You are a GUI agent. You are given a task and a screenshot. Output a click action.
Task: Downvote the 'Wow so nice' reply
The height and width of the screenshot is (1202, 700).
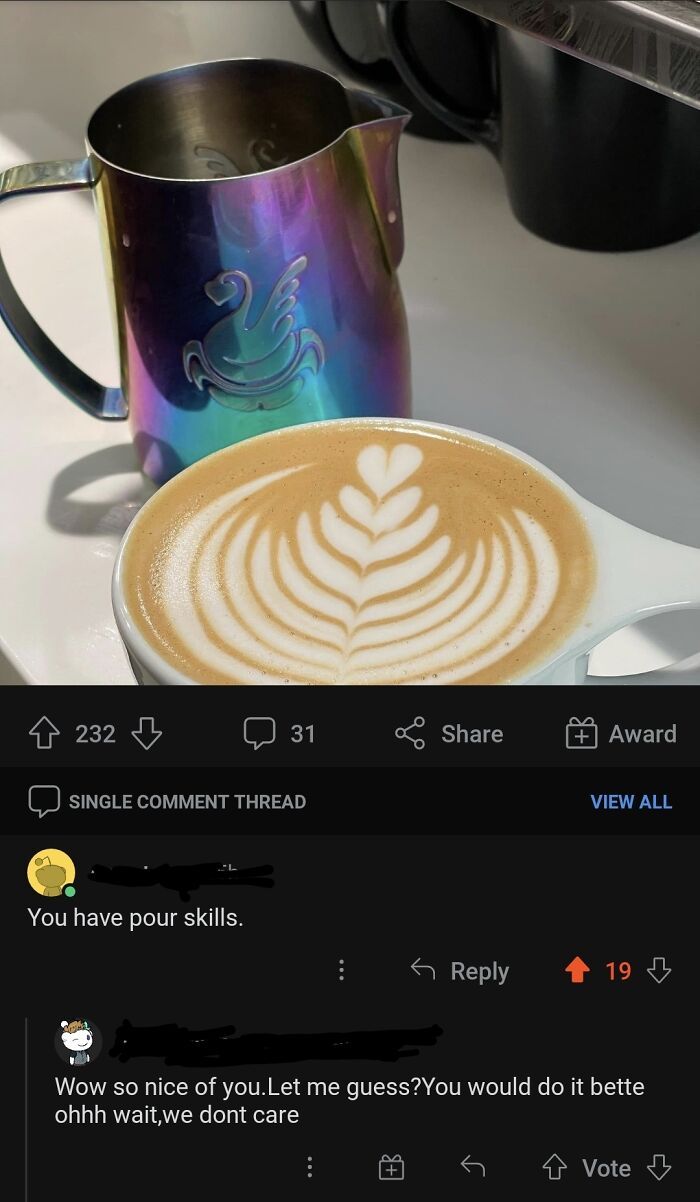[658, 1167]
